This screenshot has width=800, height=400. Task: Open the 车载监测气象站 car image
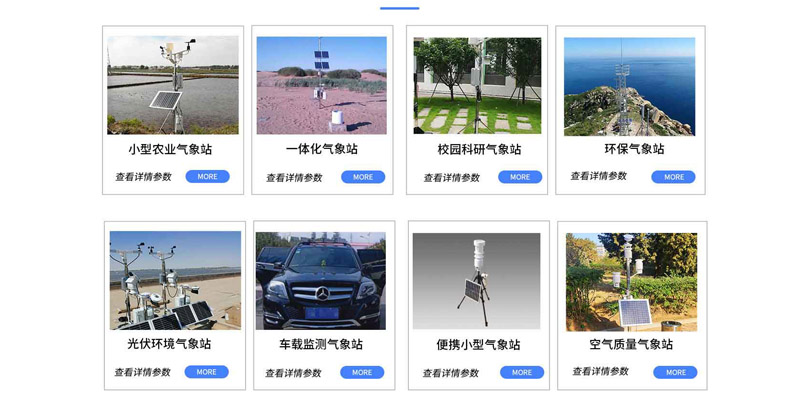tap(320, 281)
